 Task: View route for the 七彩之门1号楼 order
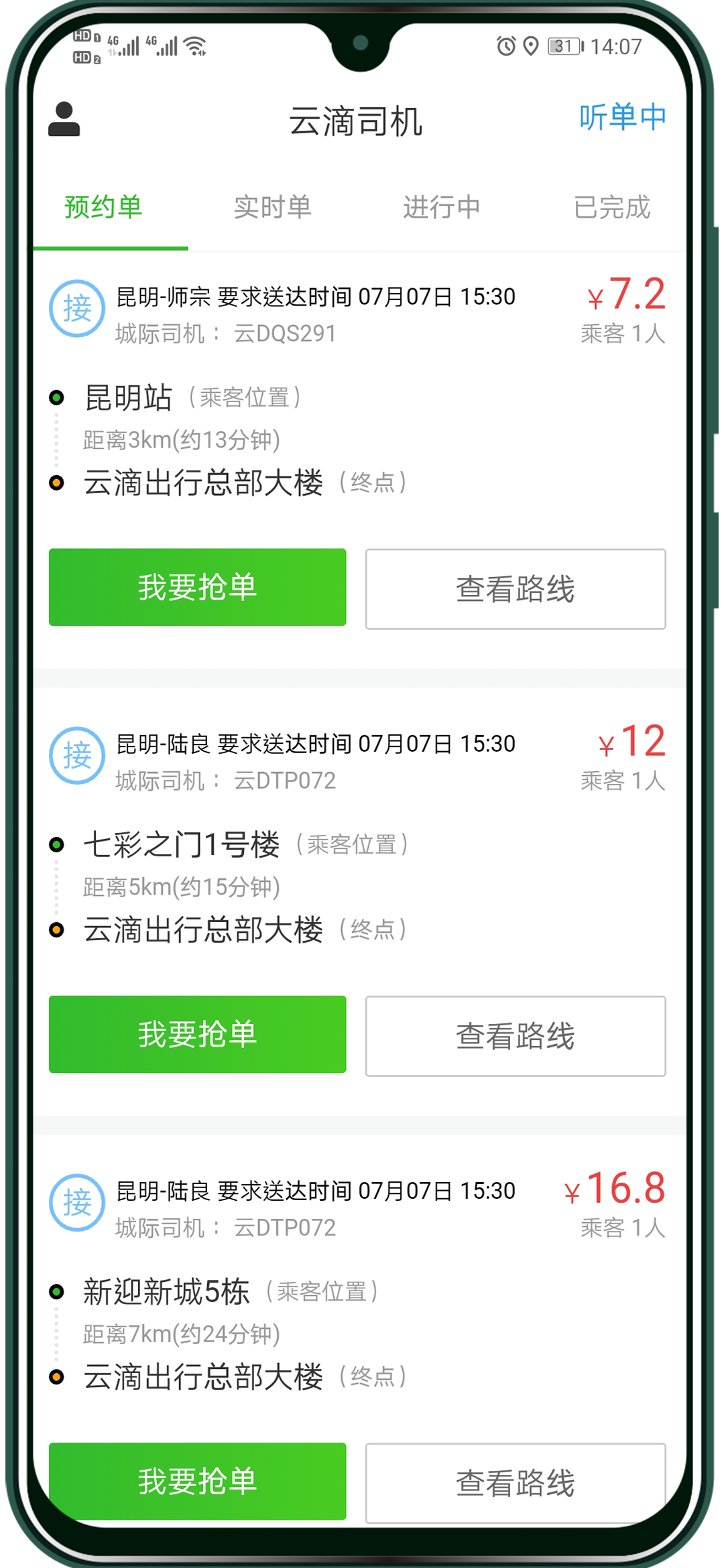click(515, 1036)
